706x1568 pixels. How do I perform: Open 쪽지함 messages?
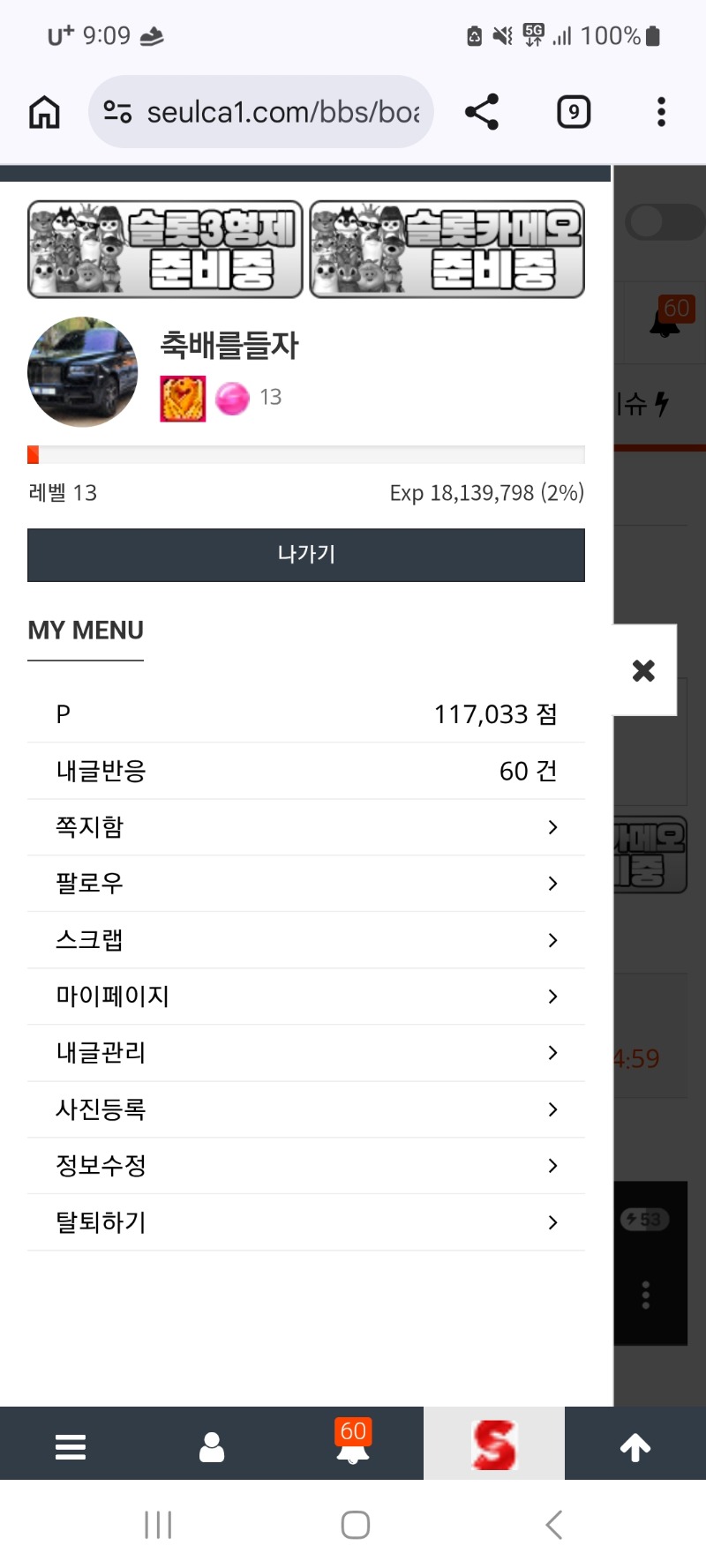coord(306,827)
